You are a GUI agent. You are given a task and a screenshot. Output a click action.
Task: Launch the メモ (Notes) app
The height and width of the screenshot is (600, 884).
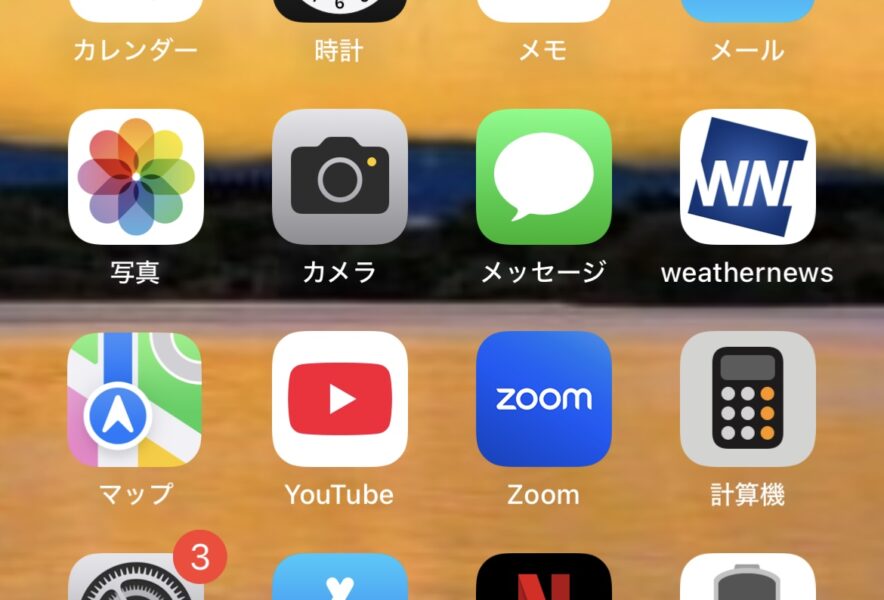(x=544, y=12)
